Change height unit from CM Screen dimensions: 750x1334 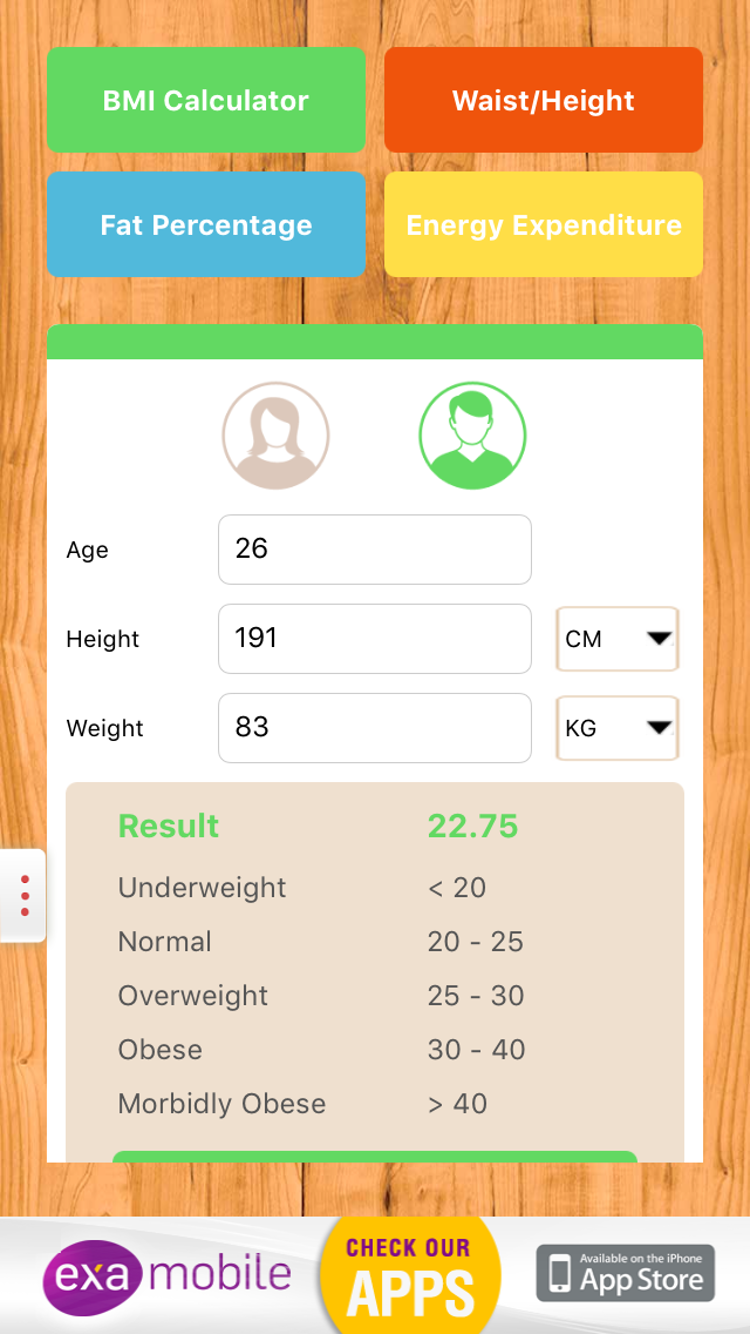(x=617, y=639)
